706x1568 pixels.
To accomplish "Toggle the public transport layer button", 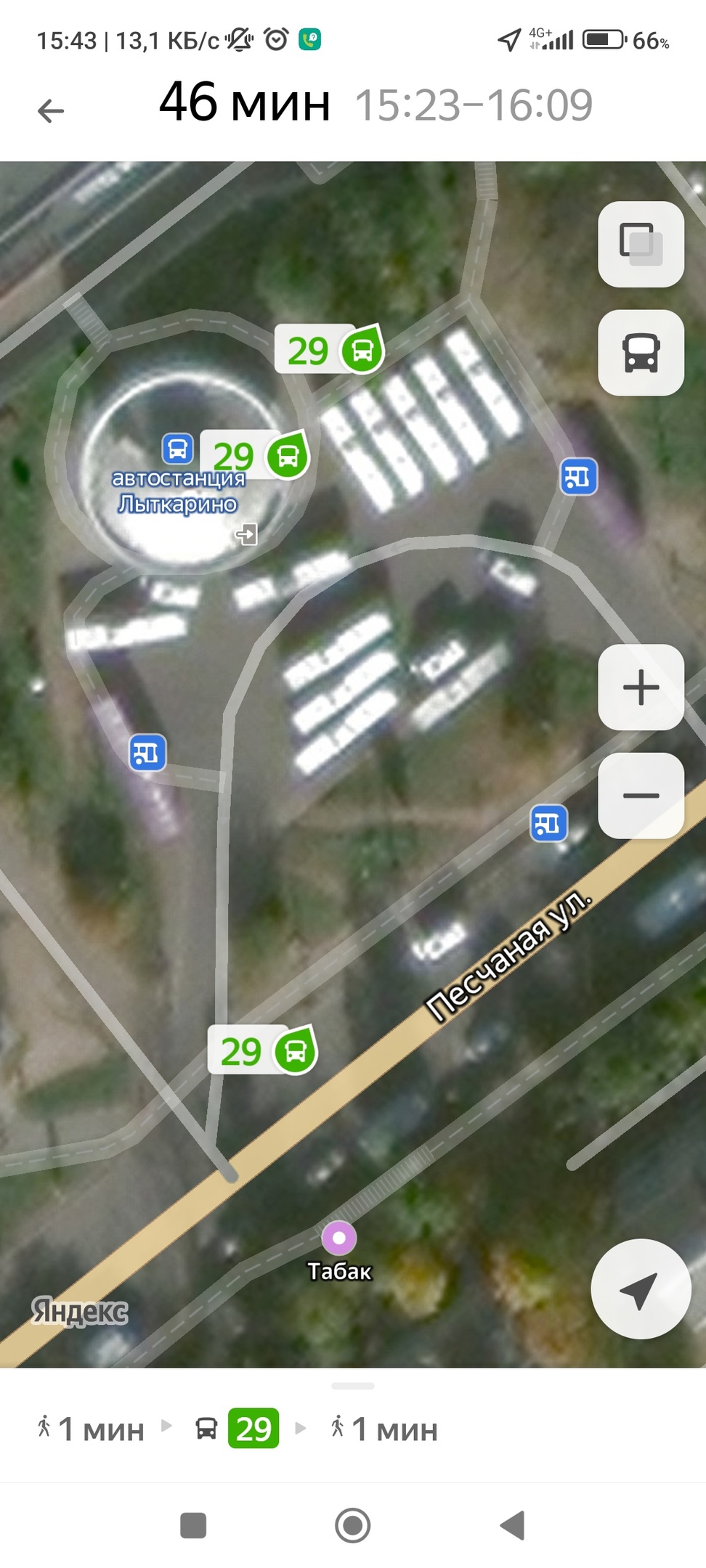I will pos(641,353).
